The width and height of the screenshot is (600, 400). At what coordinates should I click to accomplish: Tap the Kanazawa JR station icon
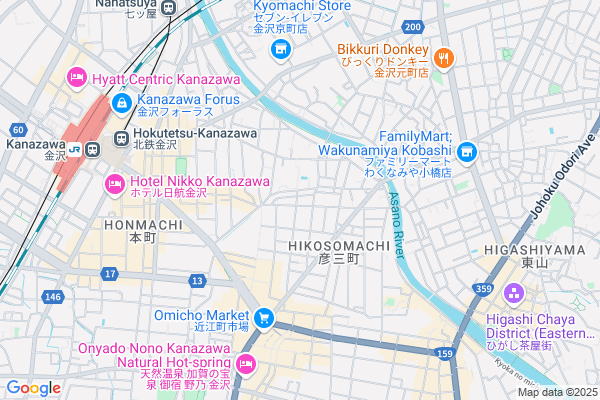click(x=91, y=150)
